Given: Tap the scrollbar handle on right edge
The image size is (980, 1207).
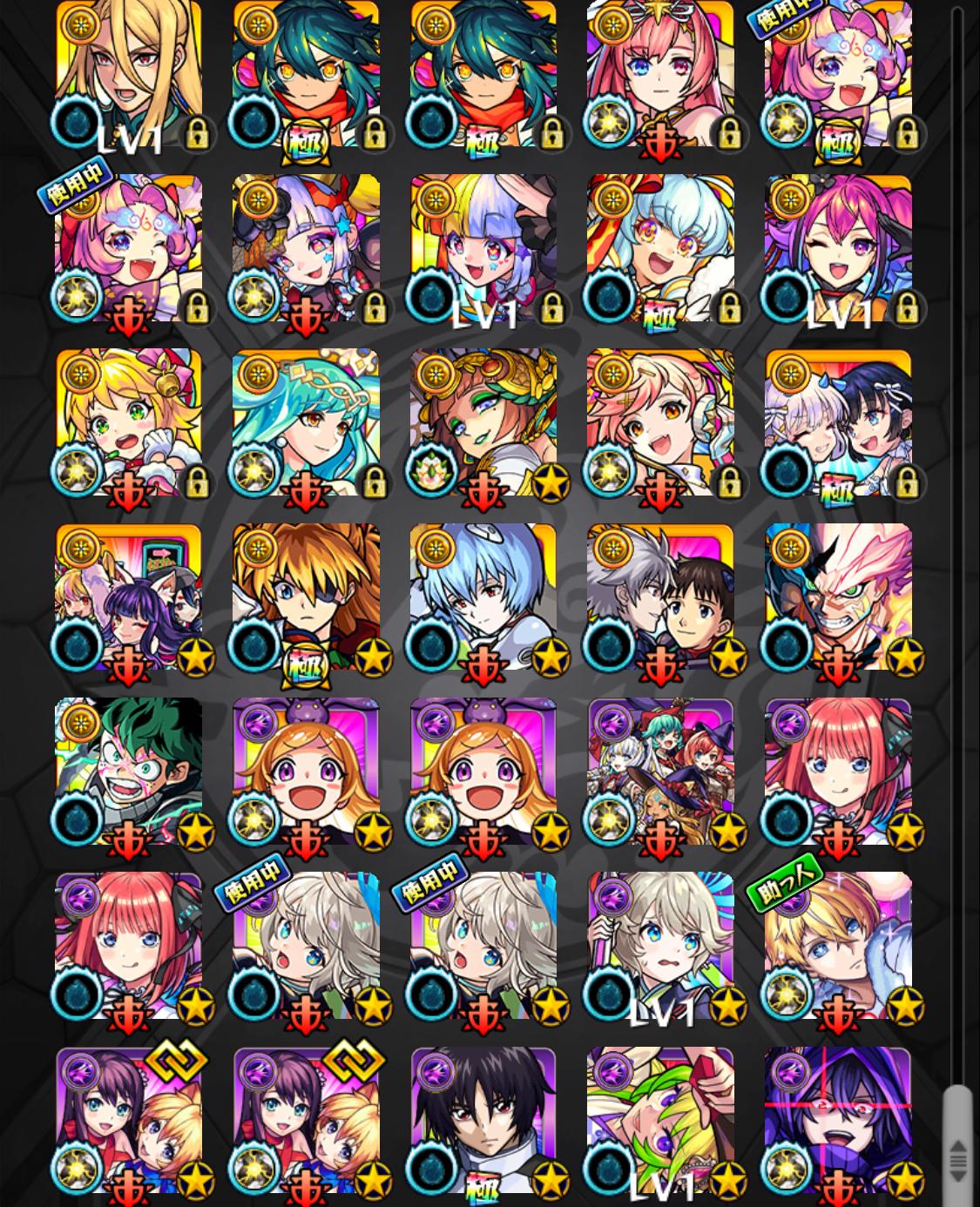Looking at the screenshot, I should [957, 1141].
